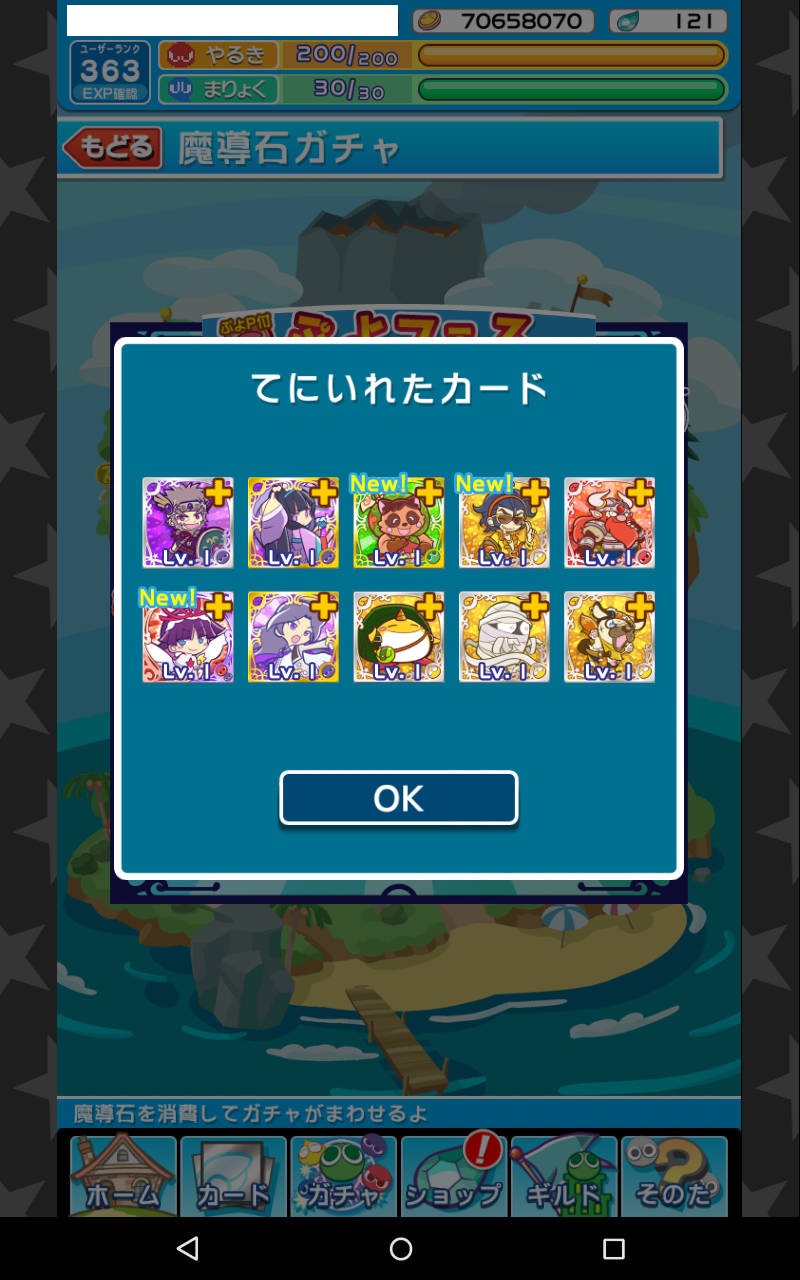
Task: Tap the もどる back button
Action: click(x=112, y=148)
